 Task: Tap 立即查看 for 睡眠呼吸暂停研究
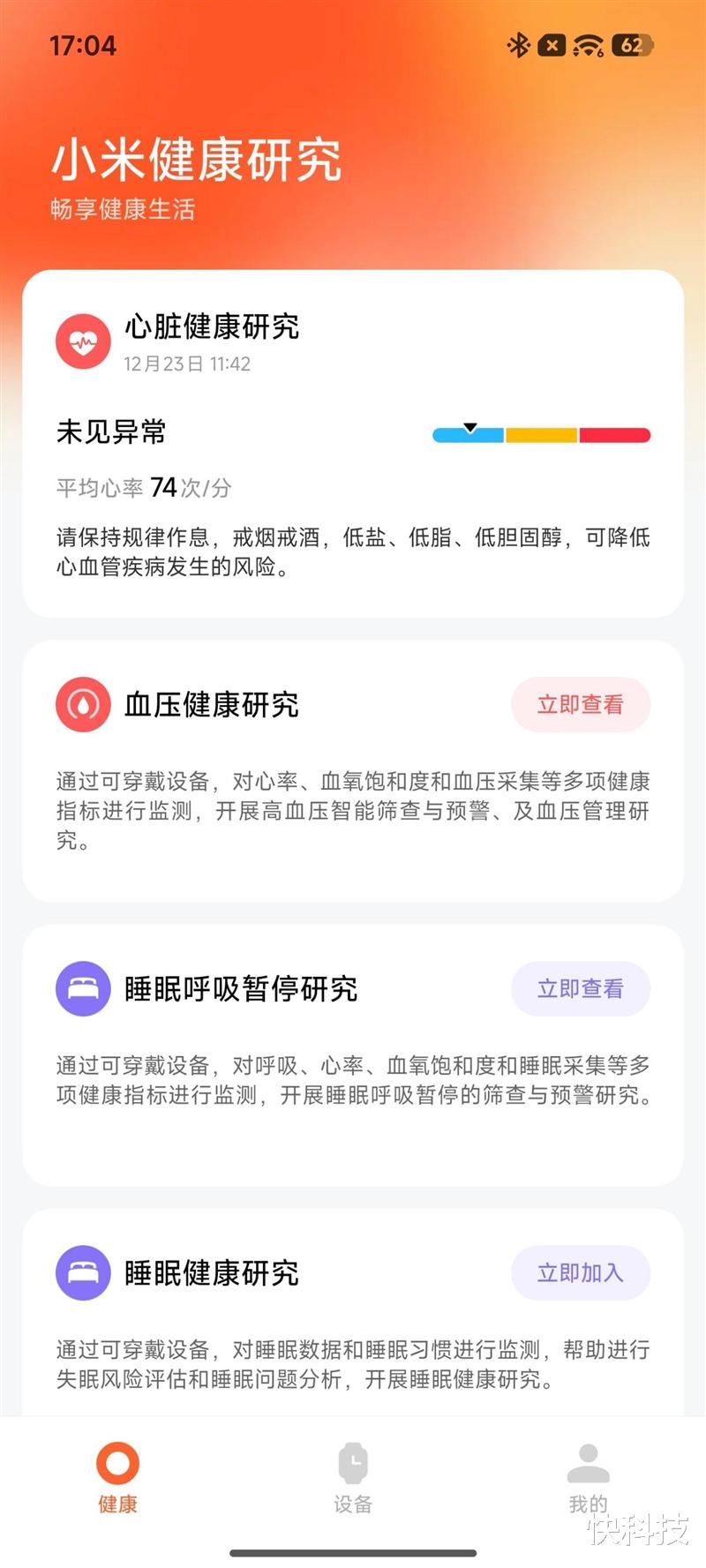point(580,988)
